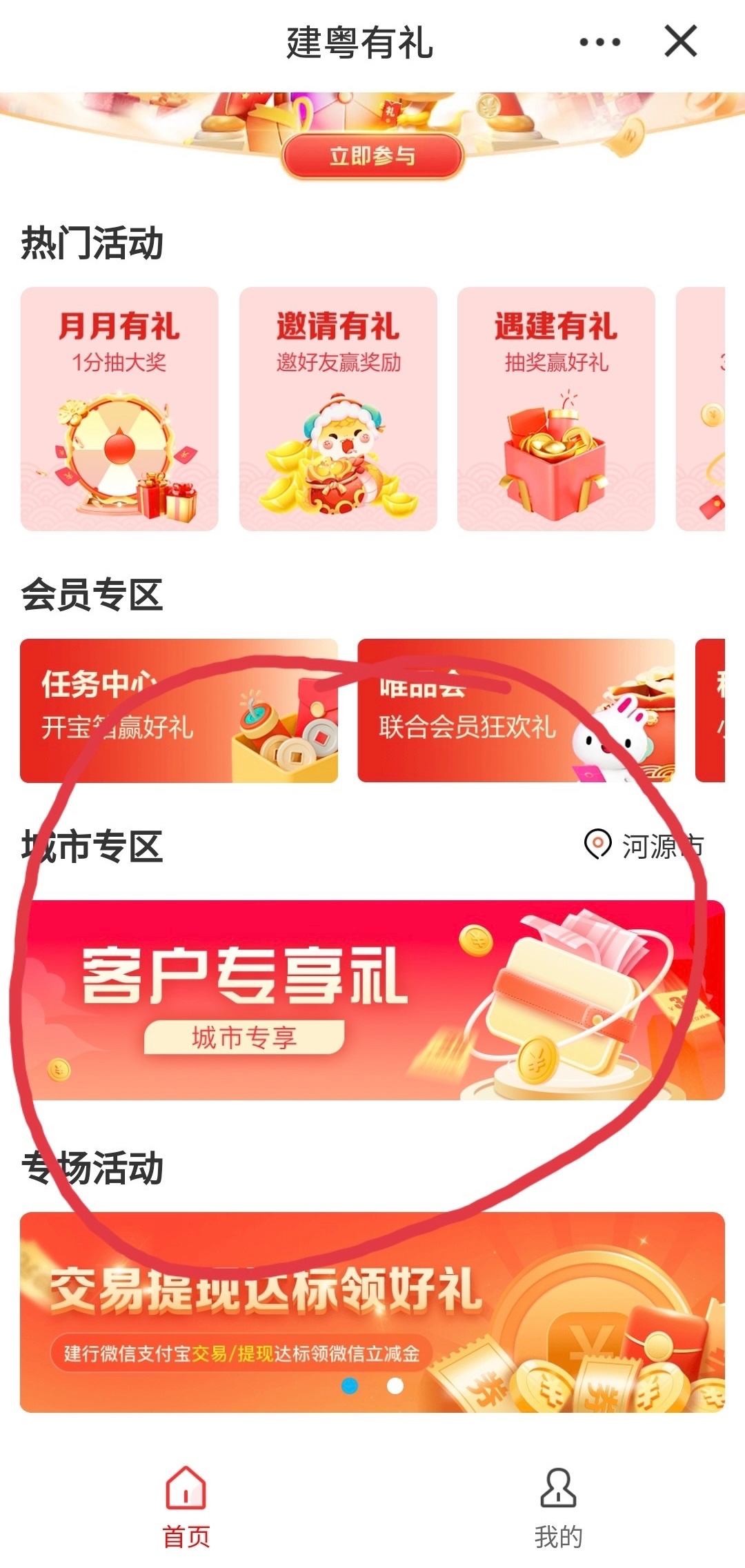This screenshot has height=1568, width=745.
Task: Change the city from 河源市
Action: [x=644, y=845]
